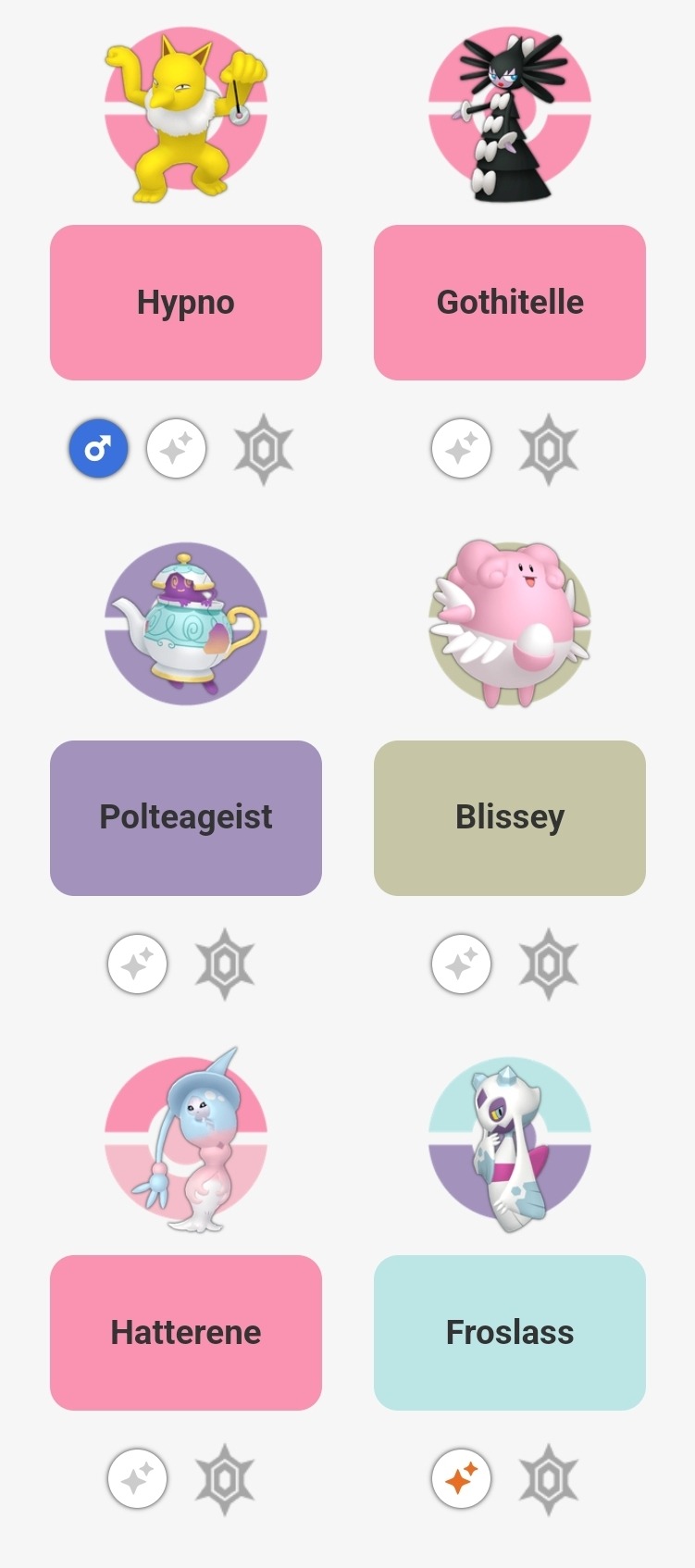
Task: Open the Blissey entry
Action: point(509,817)
